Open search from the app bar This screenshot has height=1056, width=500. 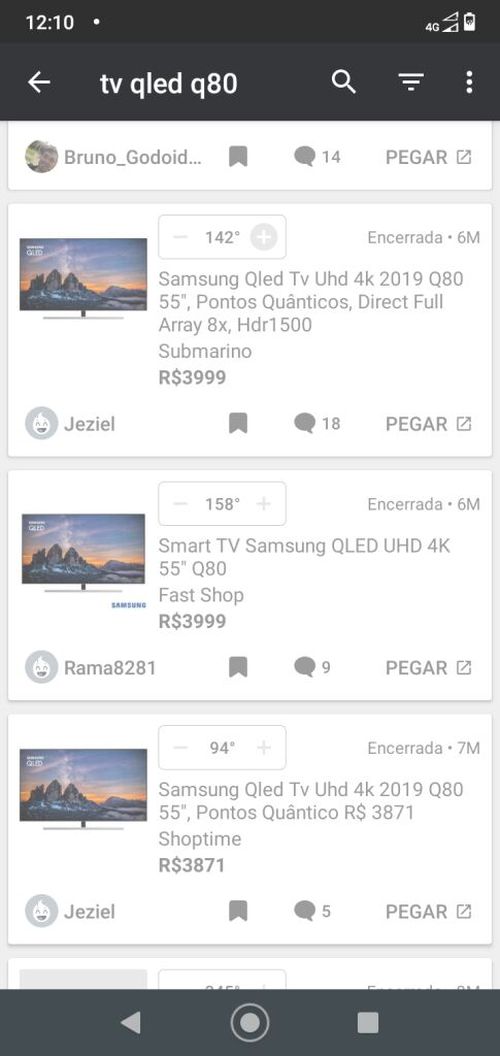[x=344, y=82]
